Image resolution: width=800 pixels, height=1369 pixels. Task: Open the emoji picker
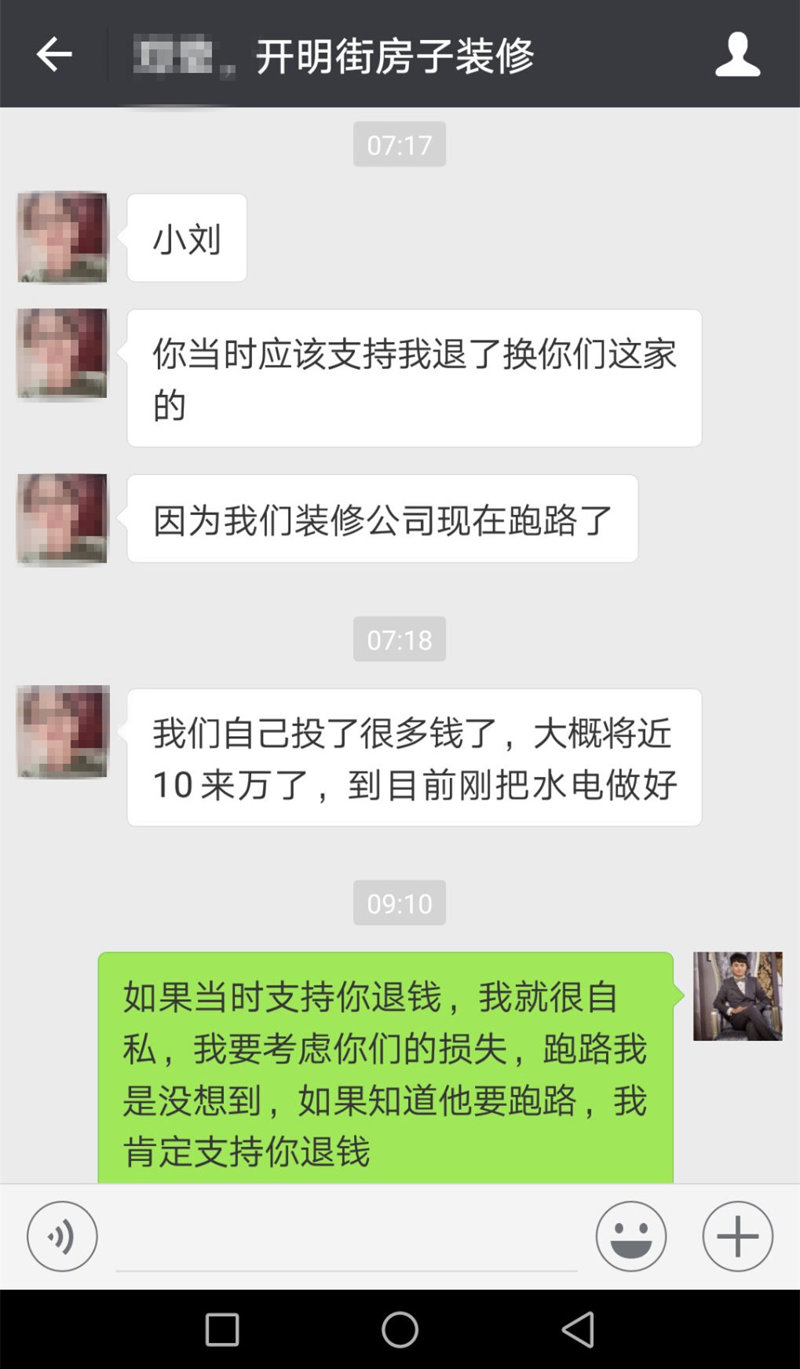631,1237
